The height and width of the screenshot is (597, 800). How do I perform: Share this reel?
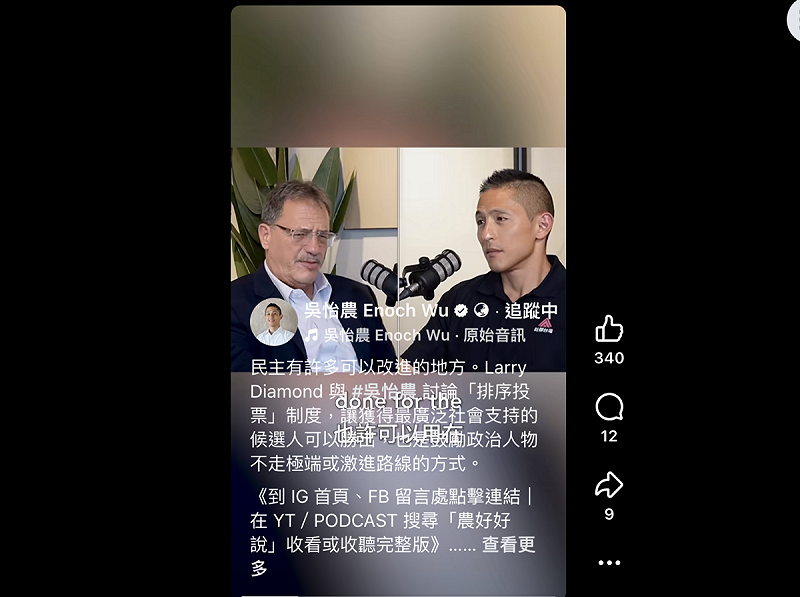coord(609,486)
